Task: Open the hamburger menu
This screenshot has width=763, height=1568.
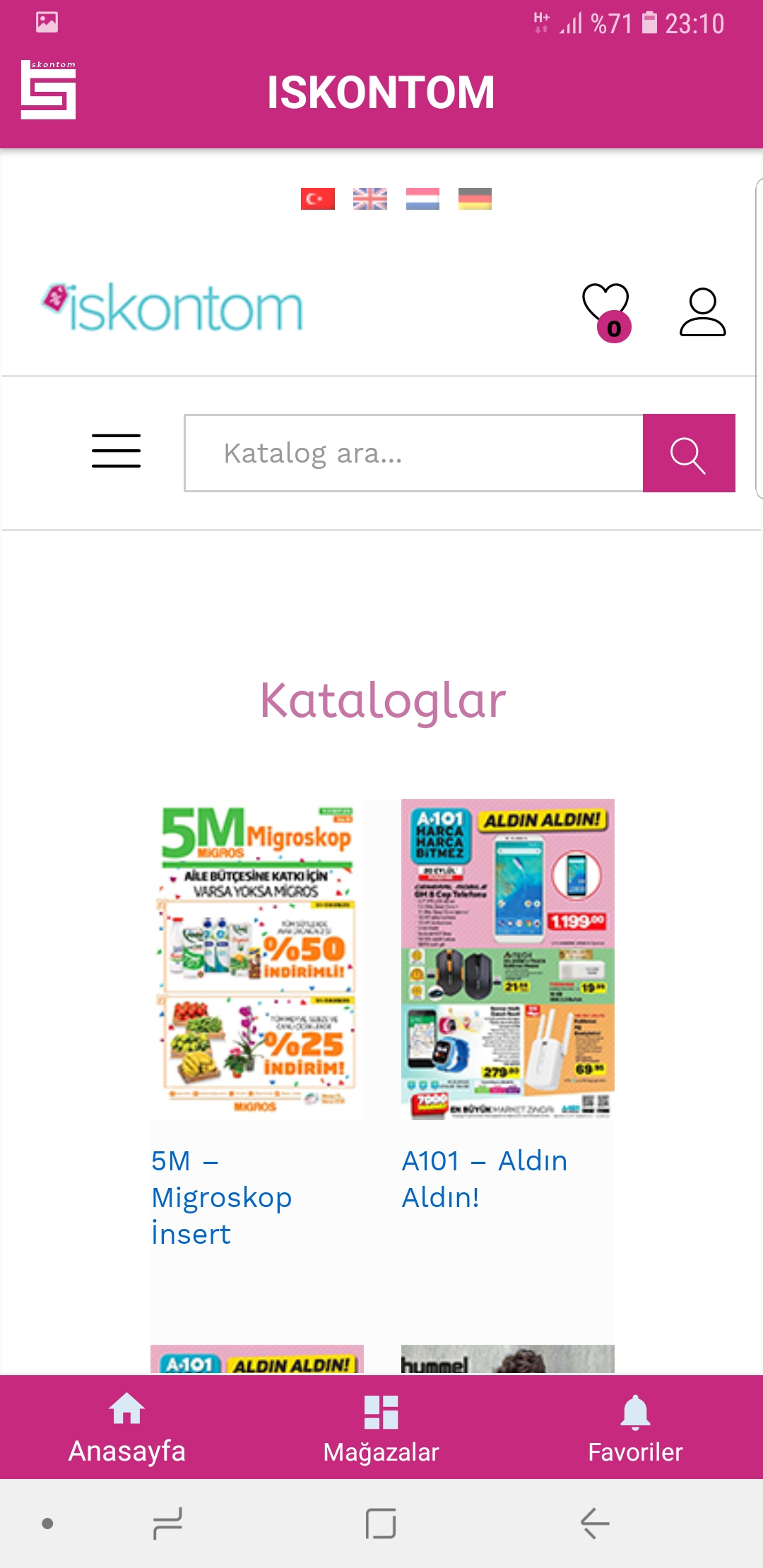Action: point(116,451)
